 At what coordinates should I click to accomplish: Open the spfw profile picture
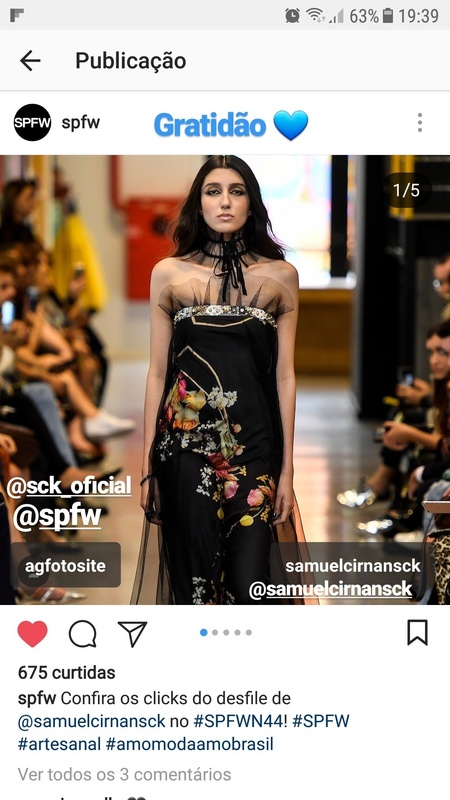pyautogui.click(x=32, y=122)
